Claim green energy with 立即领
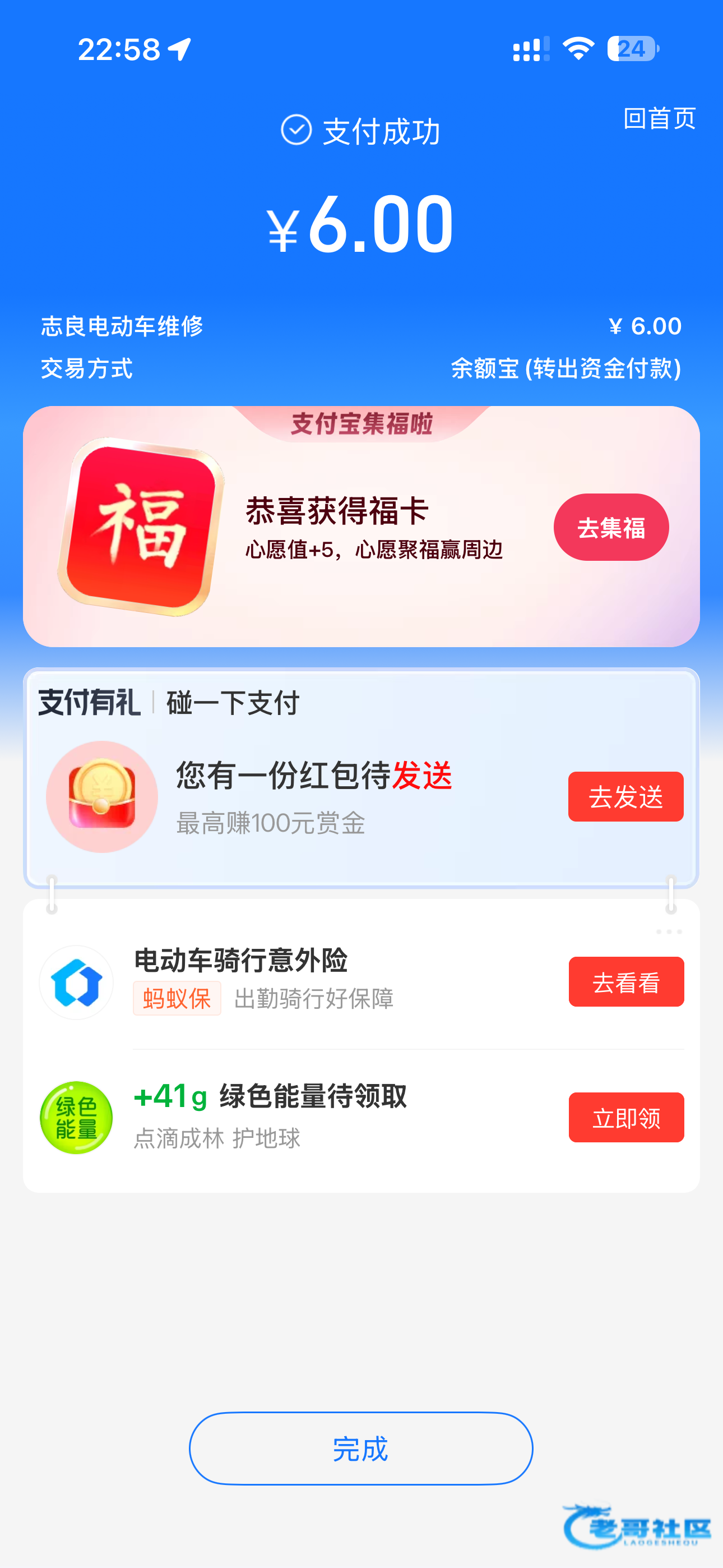Screen dimensions: 723x1568 (x=625, y=1118)
